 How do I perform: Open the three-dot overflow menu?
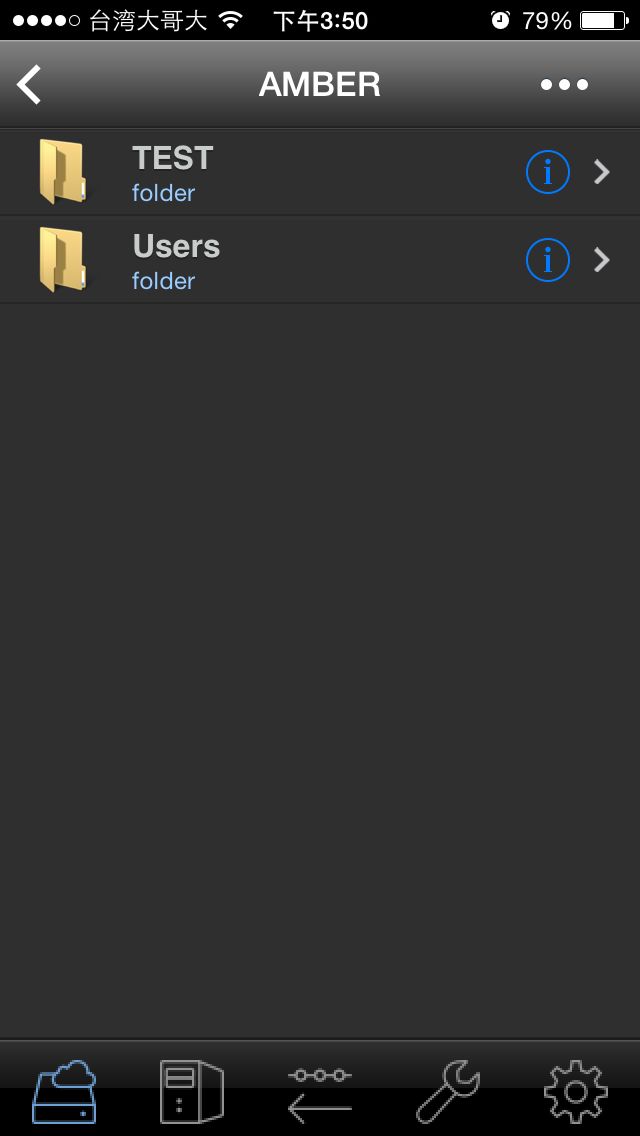[564, 85]
